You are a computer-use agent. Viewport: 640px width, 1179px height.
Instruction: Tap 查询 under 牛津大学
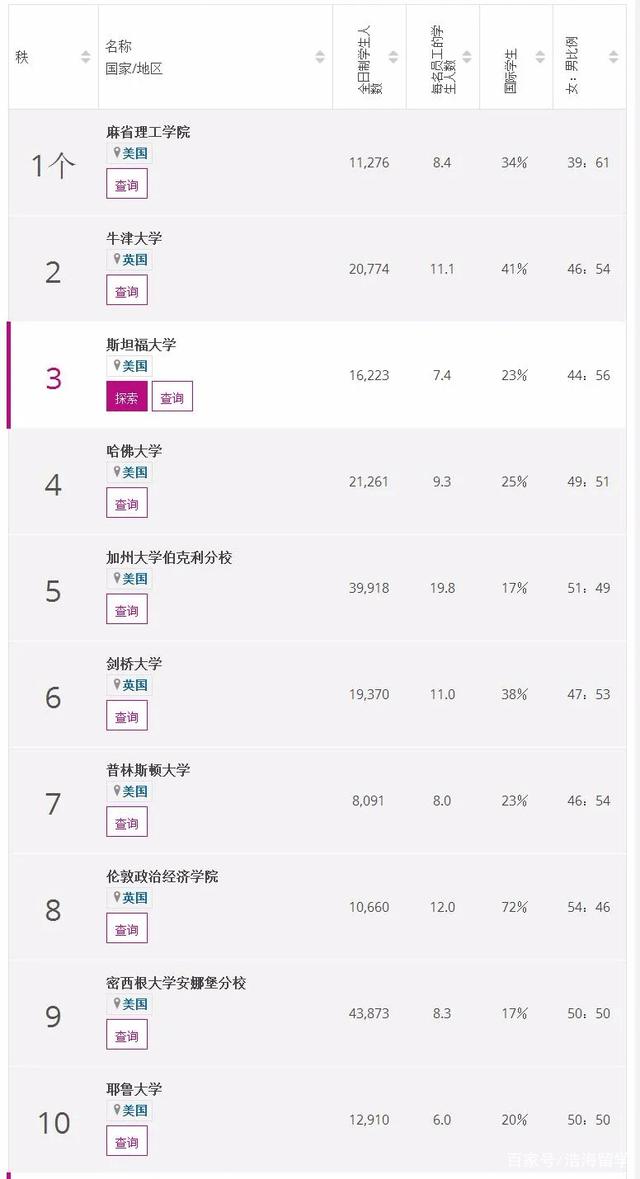click(x=127, y=291)
